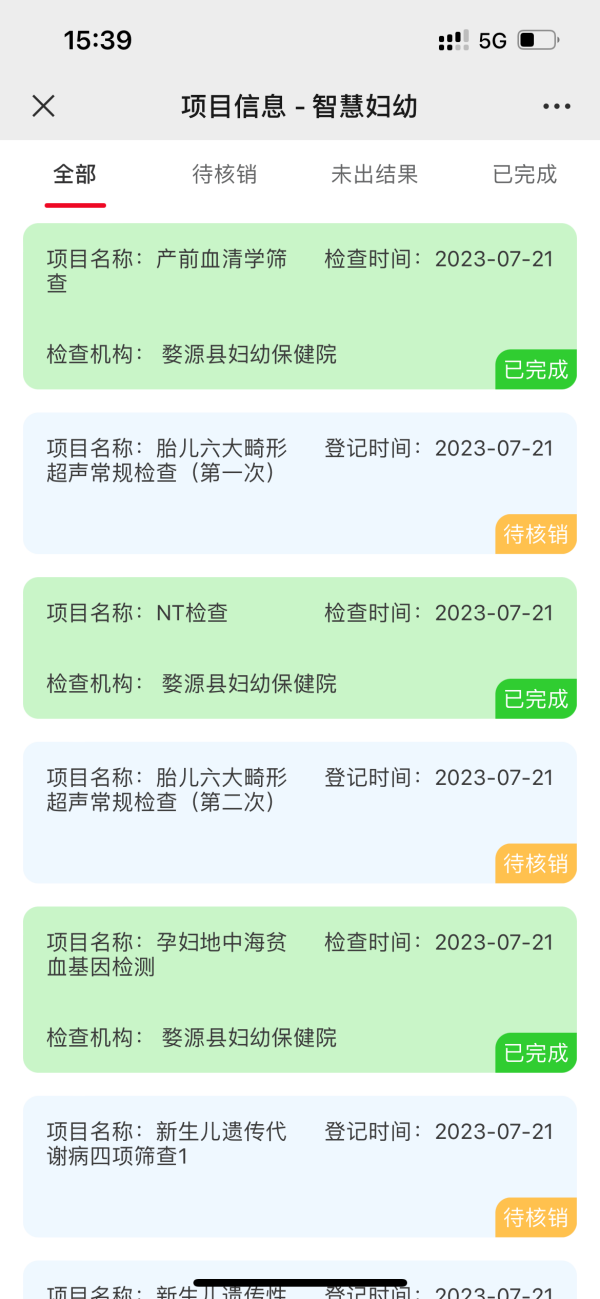Close the 项目信息 page
600x1299 pixels.
coord(43,106)
